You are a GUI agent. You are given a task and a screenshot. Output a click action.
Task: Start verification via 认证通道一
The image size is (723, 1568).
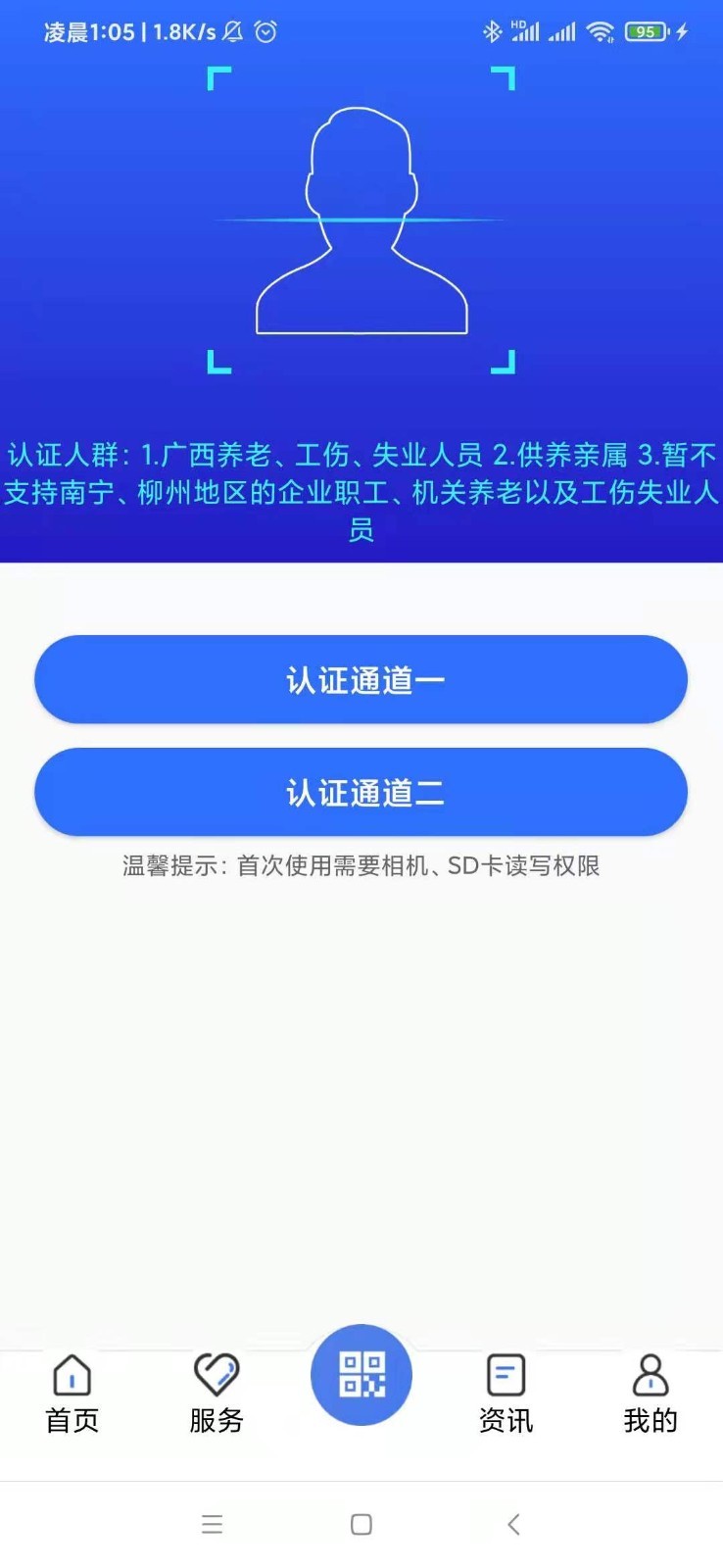pos(361,679)
